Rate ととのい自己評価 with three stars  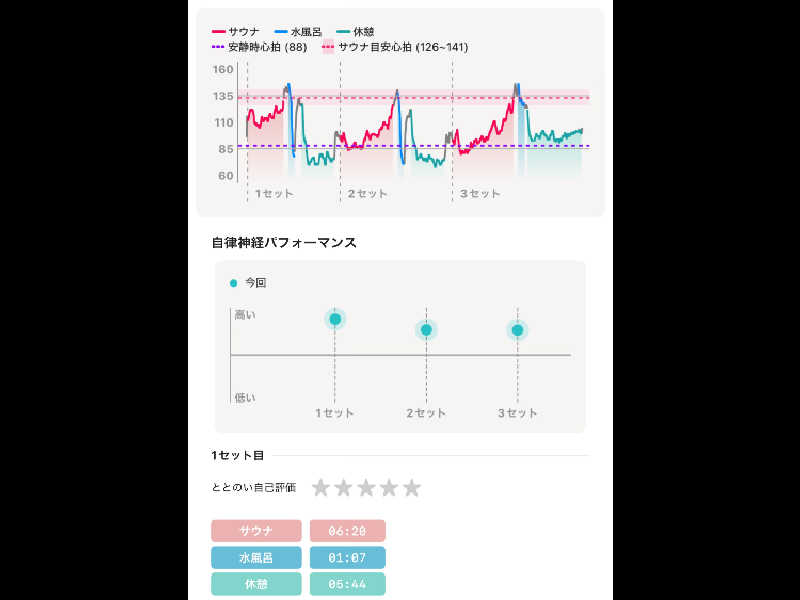pyautogui.click(x=366, y=488)
